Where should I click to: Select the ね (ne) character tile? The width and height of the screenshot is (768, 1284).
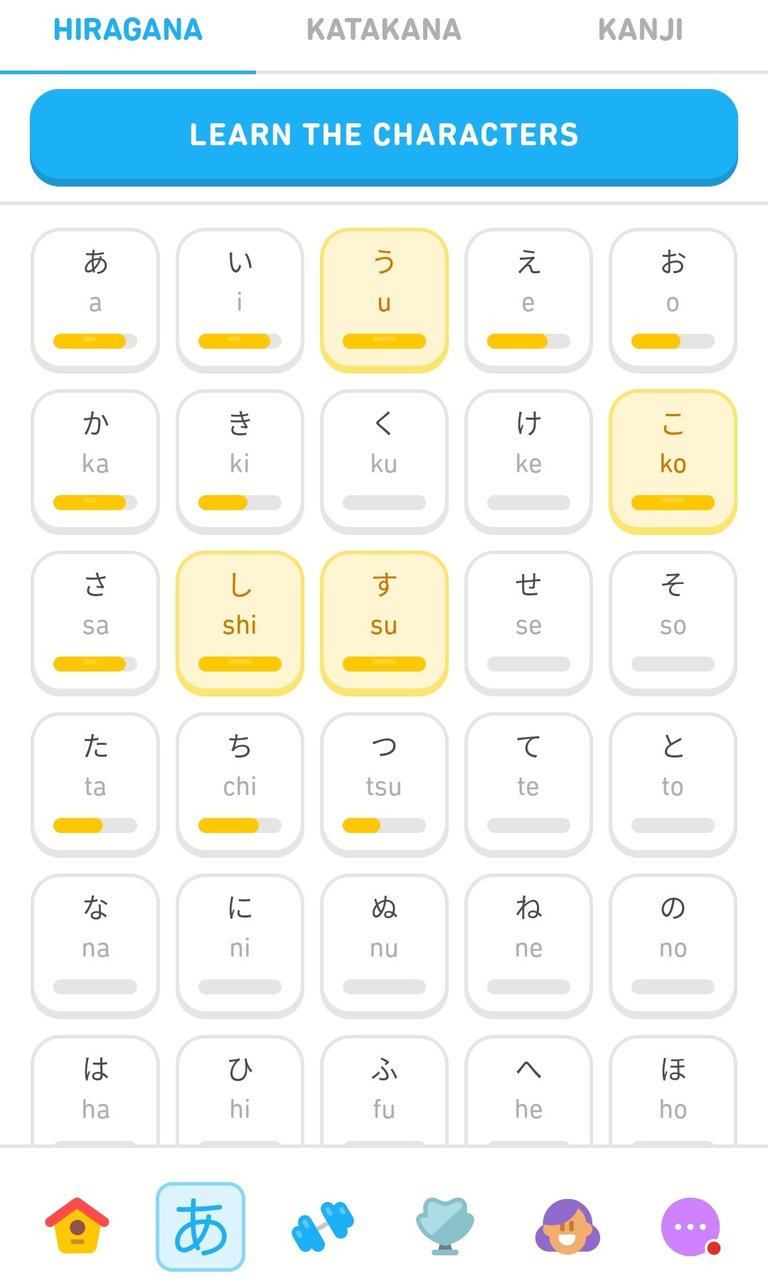[x=528, y=946]
